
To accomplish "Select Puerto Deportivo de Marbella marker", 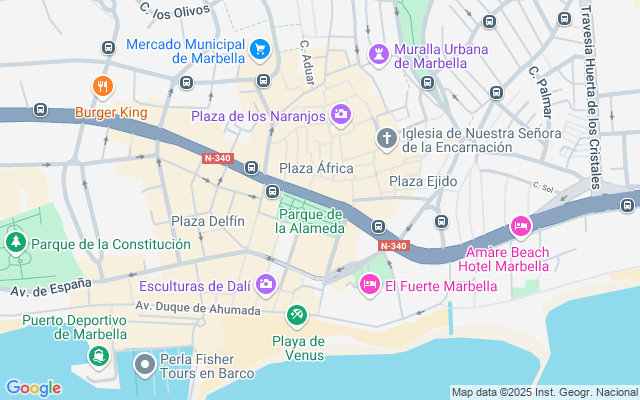I will coord(98,356).
